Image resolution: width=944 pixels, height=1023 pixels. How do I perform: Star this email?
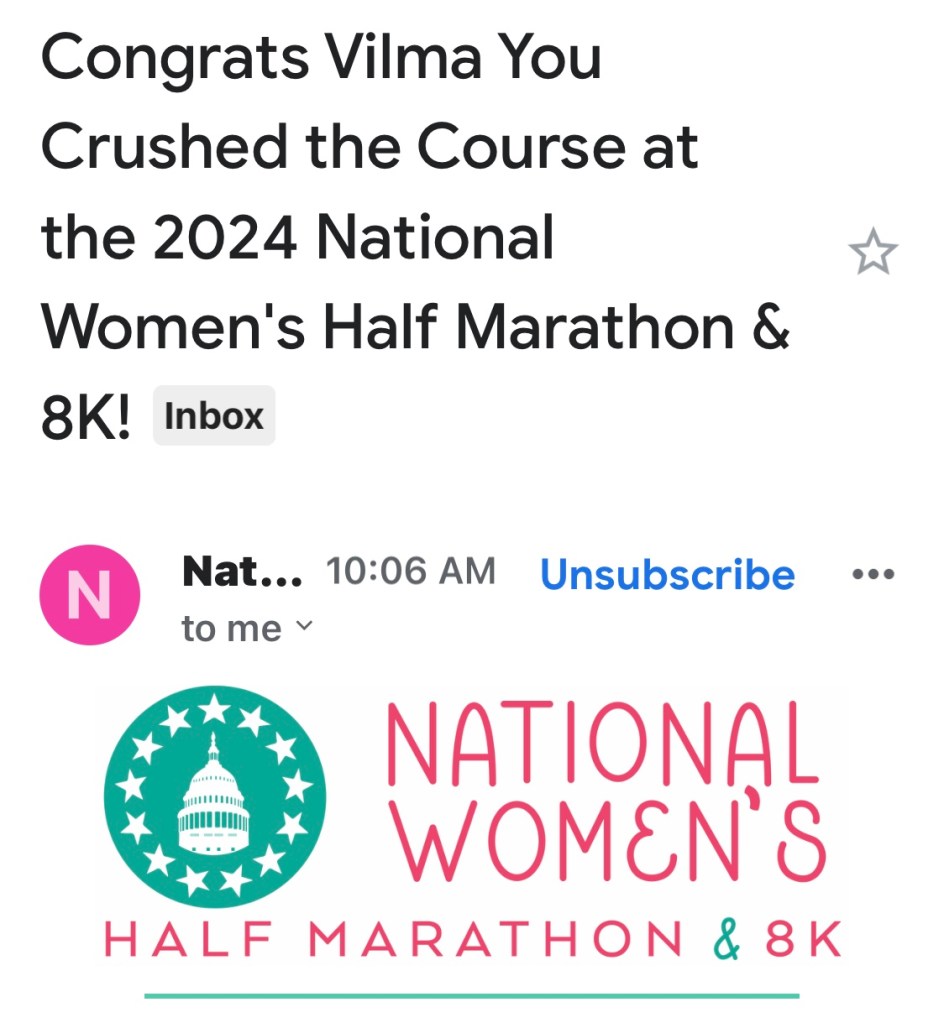point(873,252)
